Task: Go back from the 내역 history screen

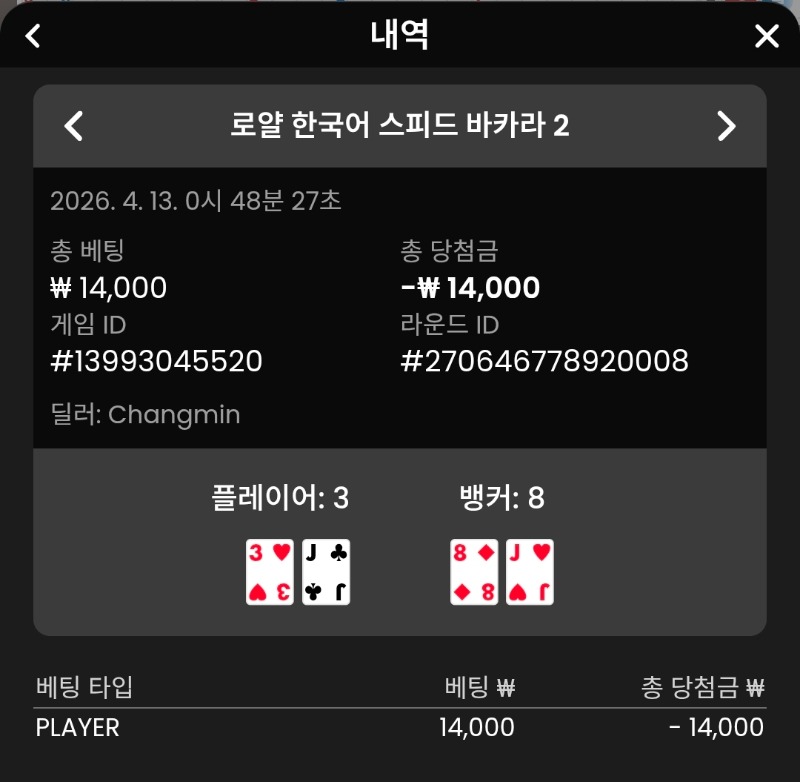Action: (x=33, y=36)
